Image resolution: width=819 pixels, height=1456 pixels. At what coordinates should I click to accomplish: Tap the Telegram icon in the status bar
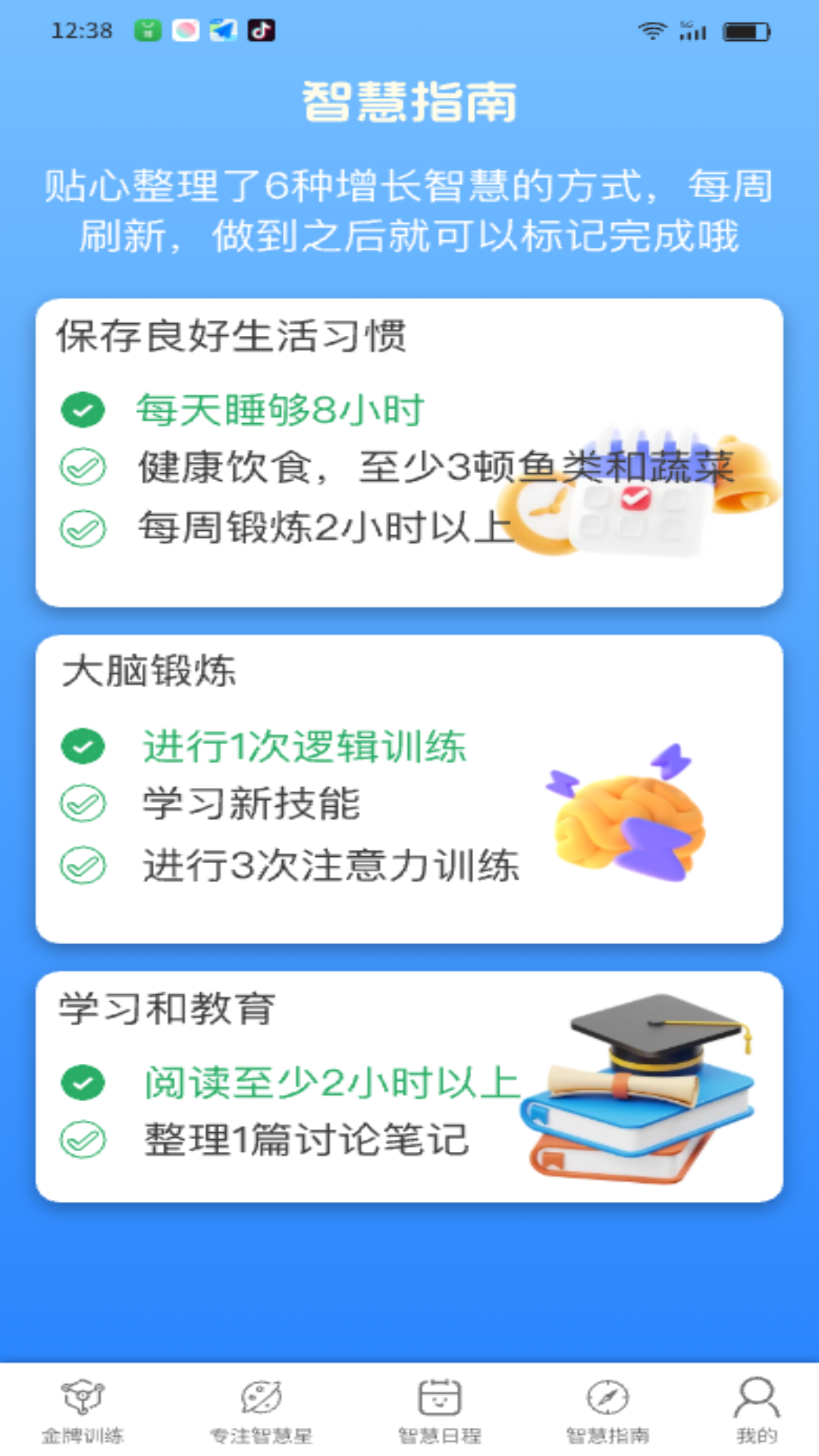(224, 31)
